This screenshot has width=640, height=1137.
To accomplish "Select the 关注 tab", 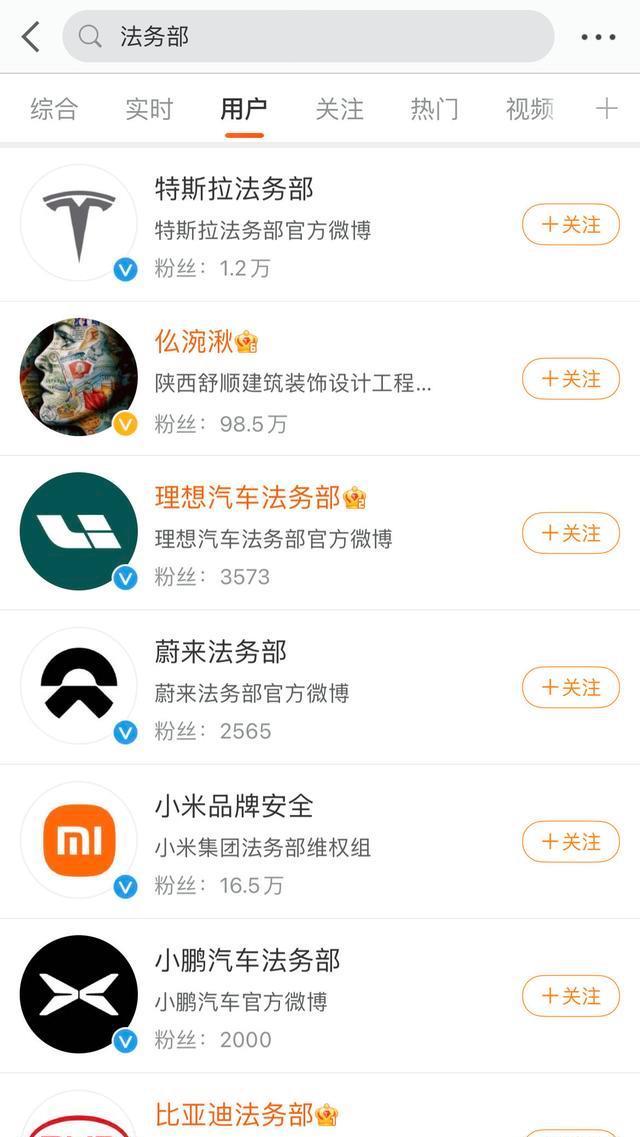I will point(339,109).
